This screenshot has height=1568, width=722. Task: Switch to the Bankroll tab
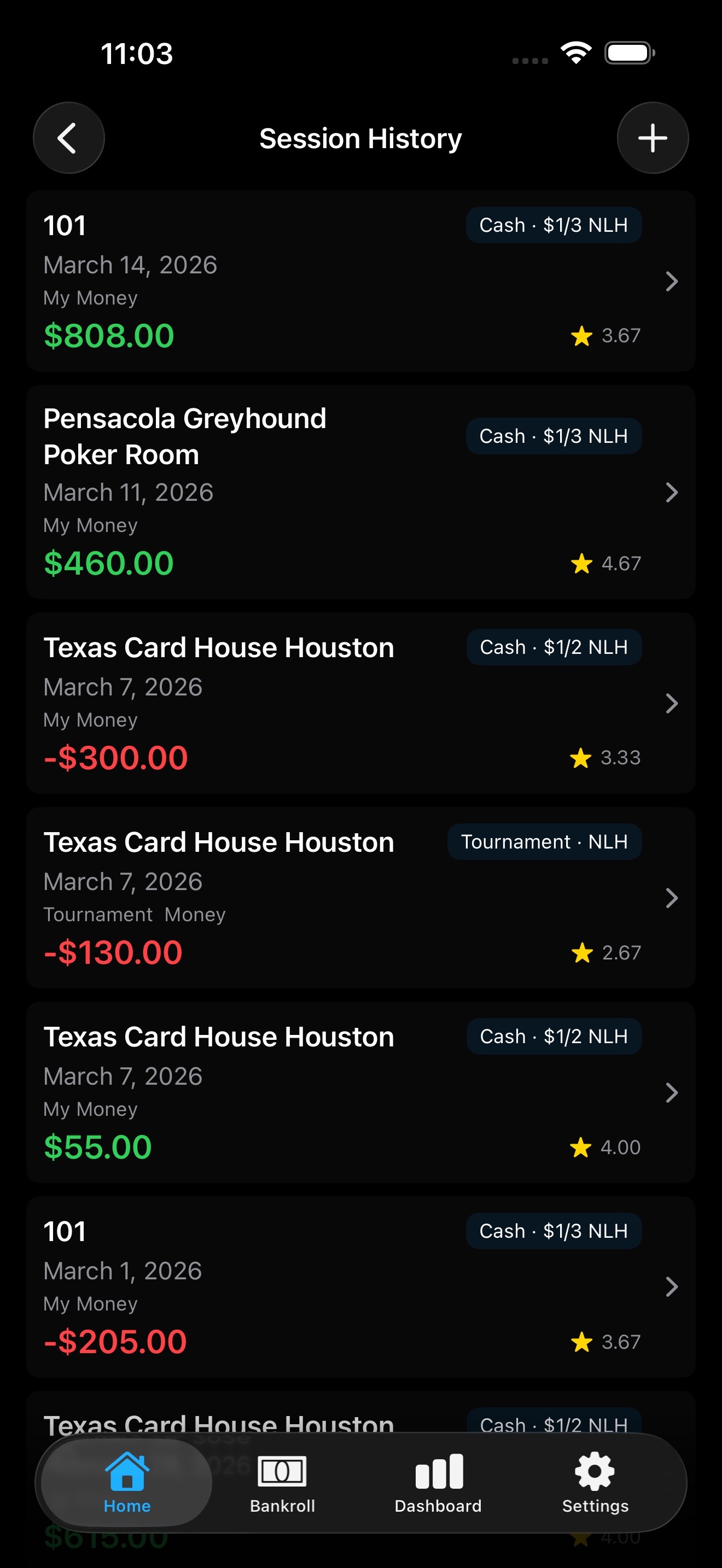point(282,1483)
